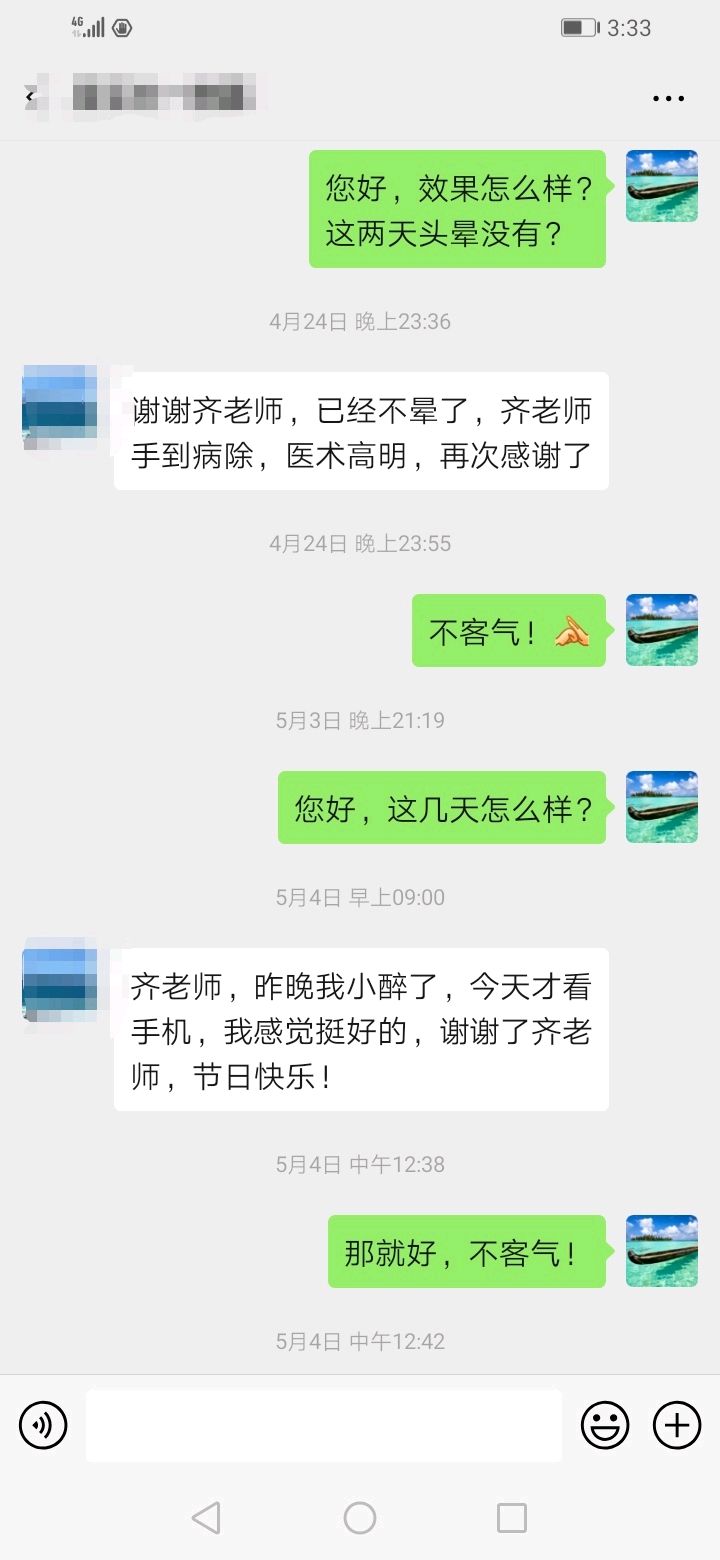Show recent apps
Image resolution: width=720 pixels, height=1560 pixels.
512,1518
